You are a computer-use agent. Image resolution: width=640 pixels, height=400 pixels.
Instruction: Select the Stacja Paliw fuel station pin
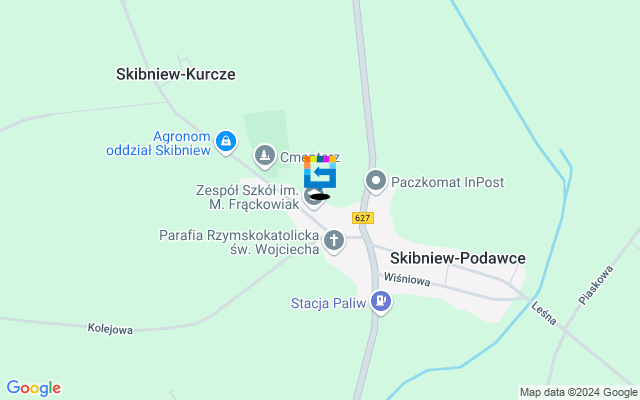pyautogui.click(x=381, y=300)
